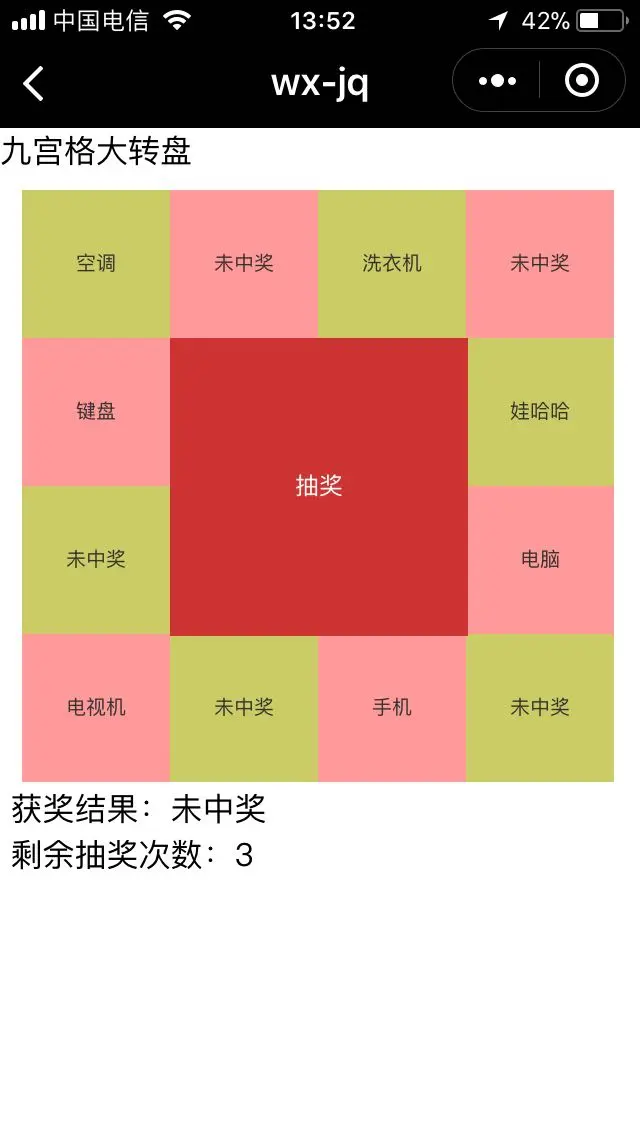This screenshot has height=1136, width=640.
Task: Close the mini program via circle icon
Action: click(582, 80)
